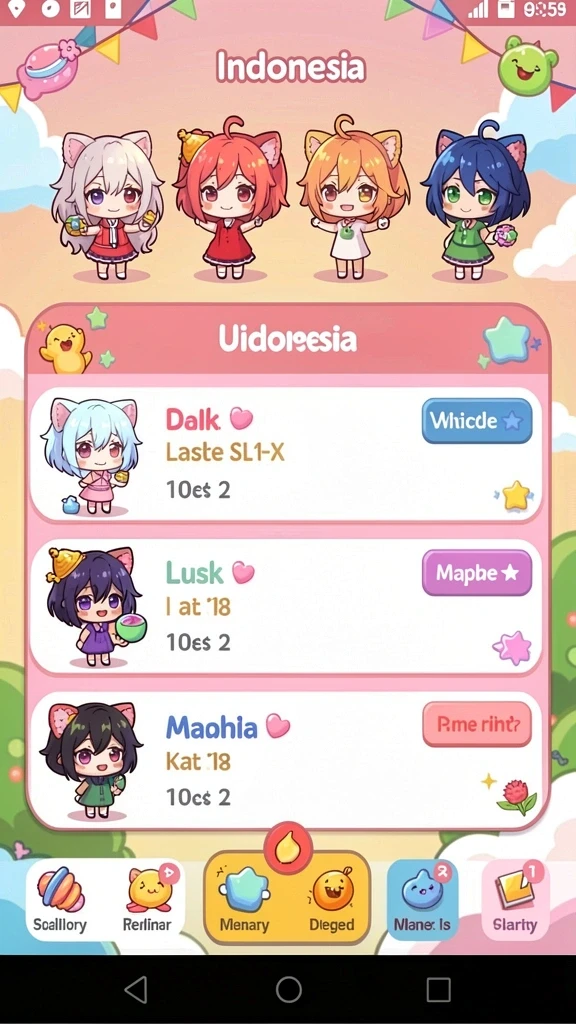The height and width of the screenshot is (1024, 576).
Task: Switch to the Rerlinar tab
Action: pos(148,900)
